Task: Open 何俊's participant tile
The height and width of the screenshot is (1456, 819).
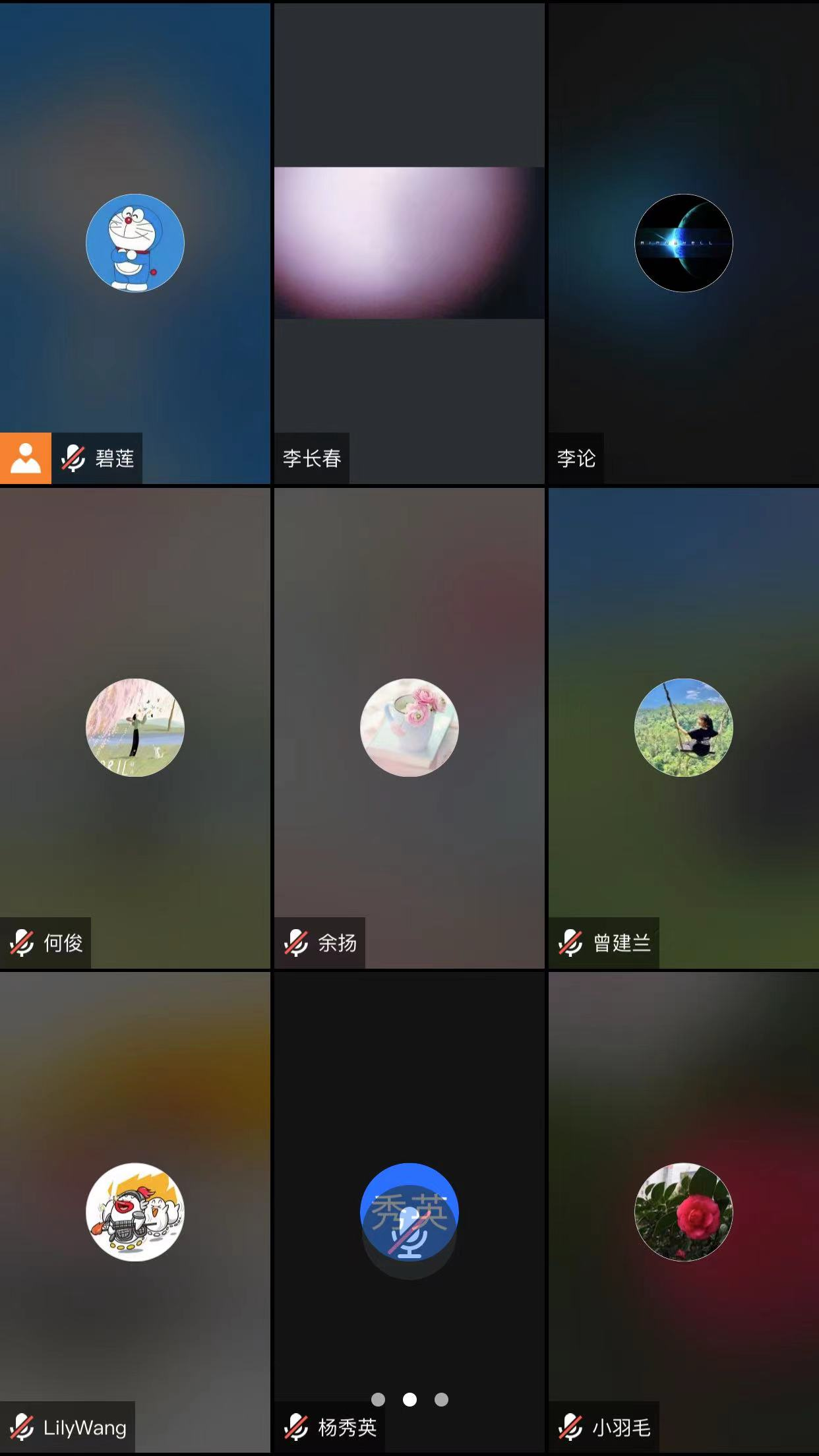Action: pos(135,727)
